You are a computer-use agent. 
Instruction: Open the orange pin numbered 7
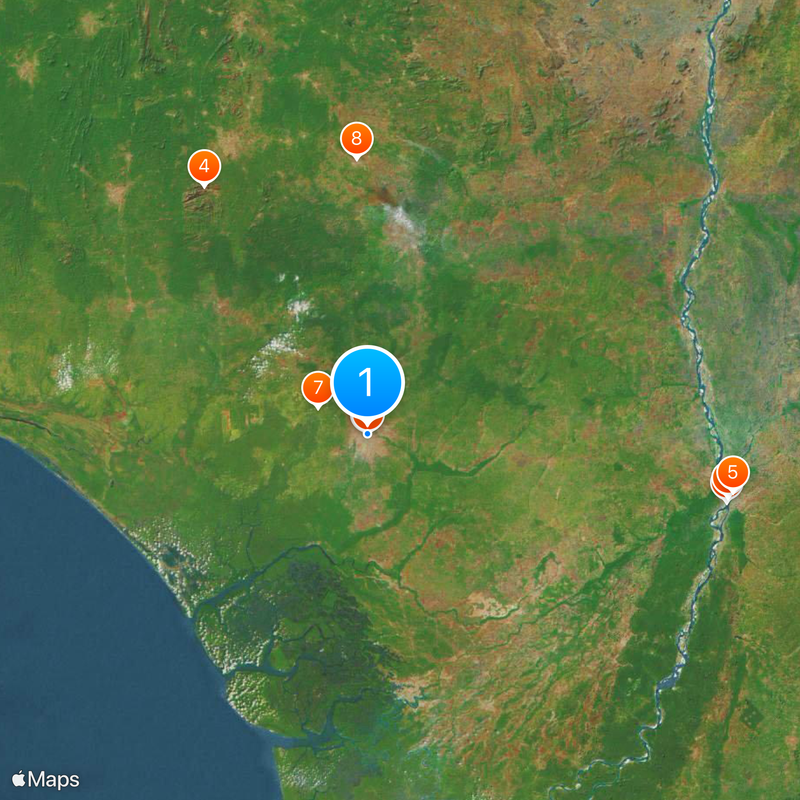[316, 387]
